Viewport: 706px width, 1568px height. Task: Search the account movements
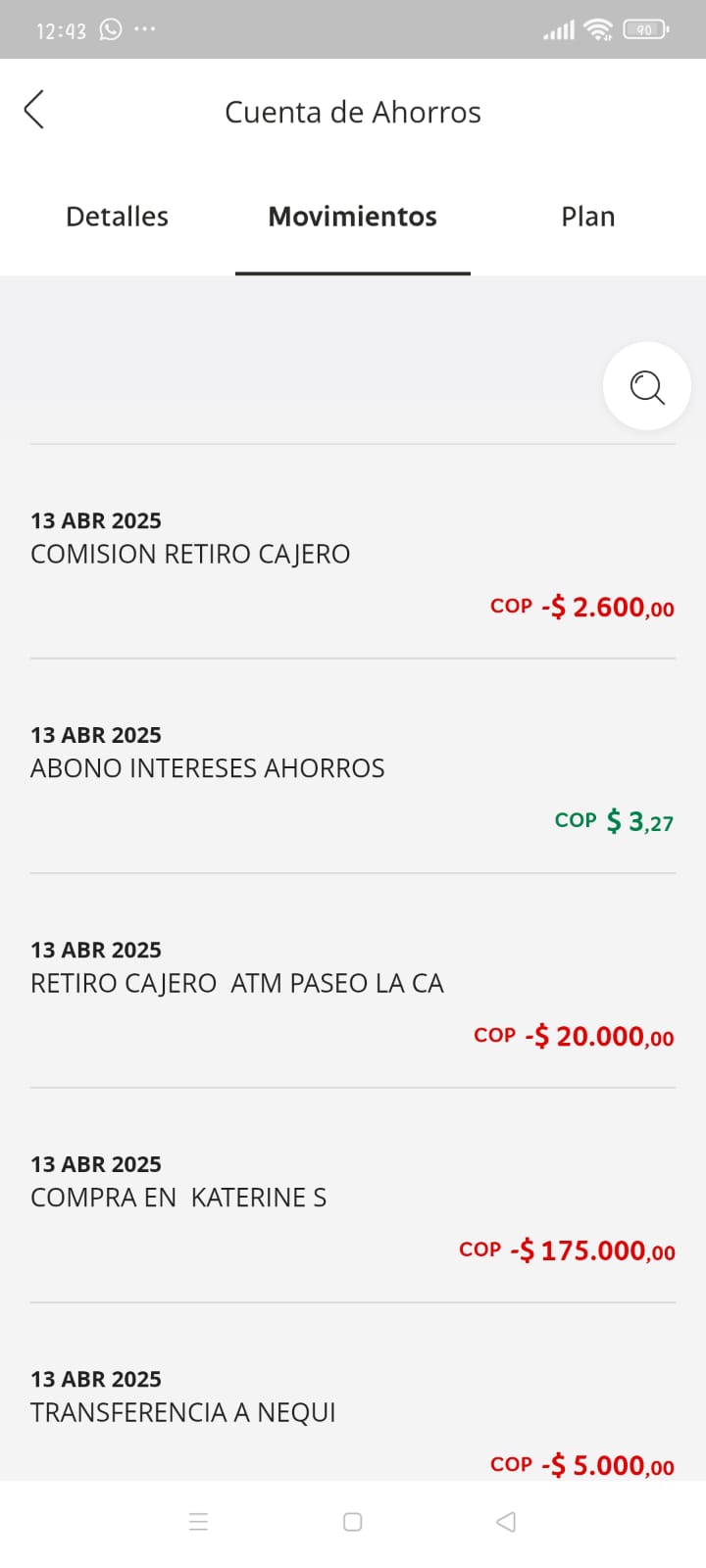pyautogui.click(x=646, y=387)
